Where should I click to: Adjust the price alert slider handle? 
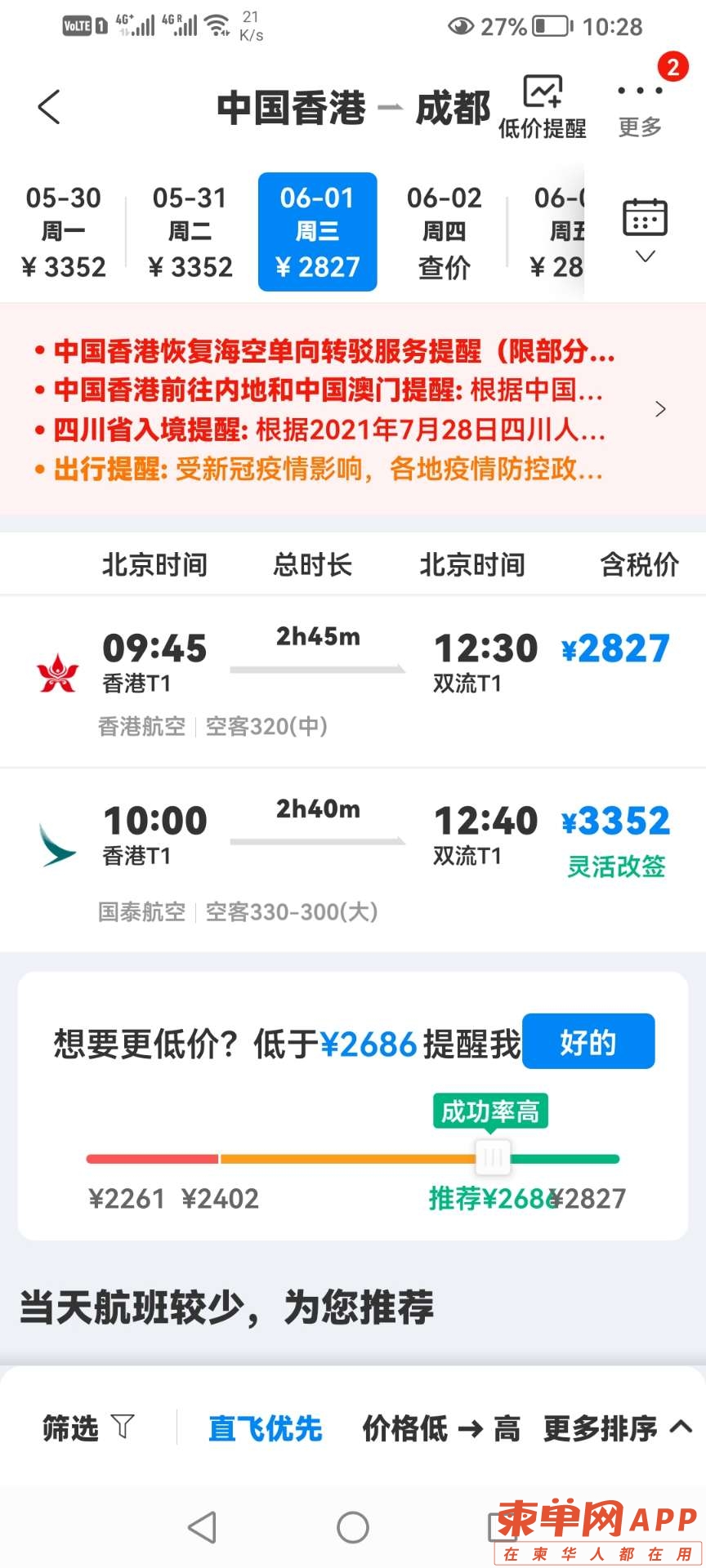(493, 1157)
